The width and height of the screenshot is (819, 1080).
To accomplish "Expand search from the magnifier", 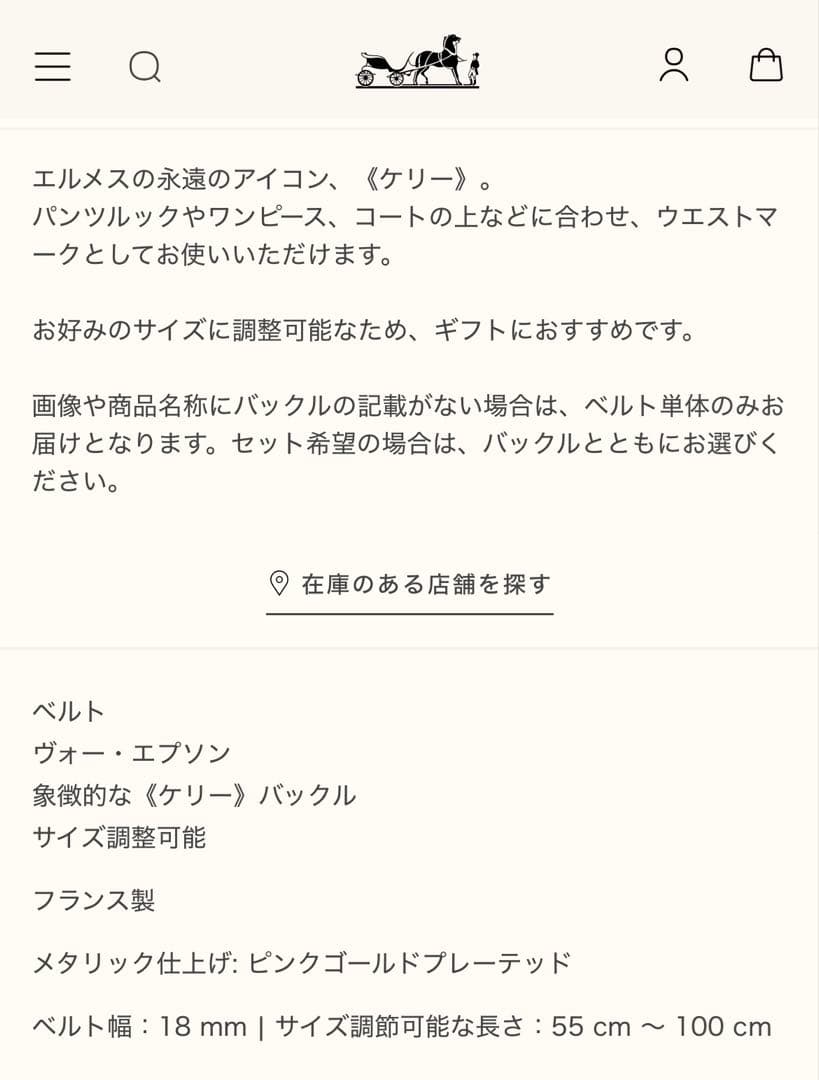I will click(x=144, y=68).
